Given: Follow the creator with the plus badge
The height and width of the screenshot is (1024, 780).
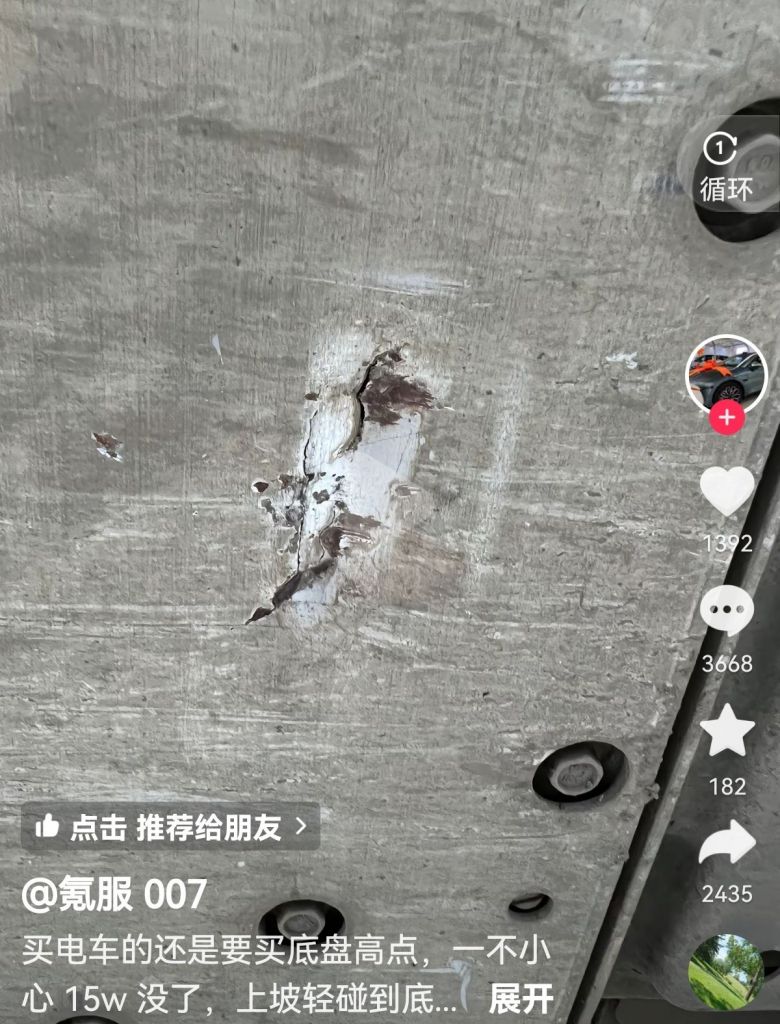Looking at the screenshot, I should (x=726, y=418).
